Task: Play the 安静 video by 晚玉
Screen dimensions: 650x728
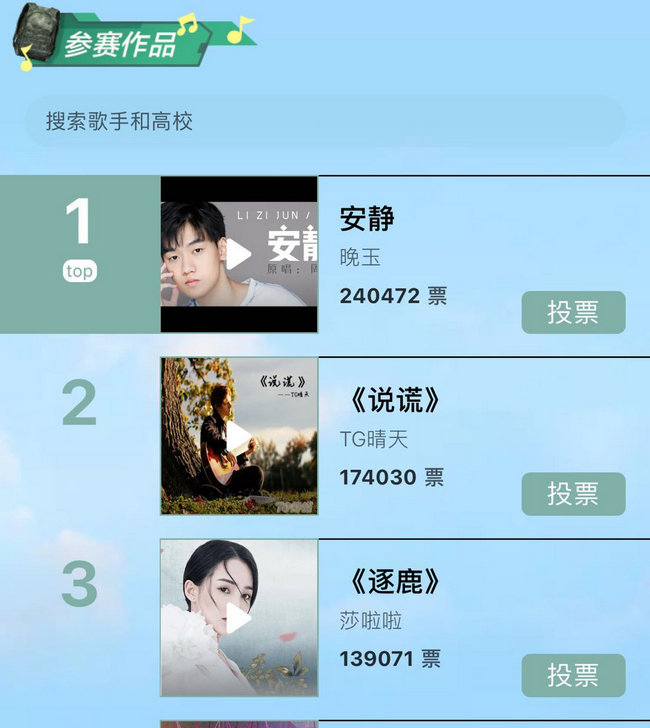Action: click(239, 254)
